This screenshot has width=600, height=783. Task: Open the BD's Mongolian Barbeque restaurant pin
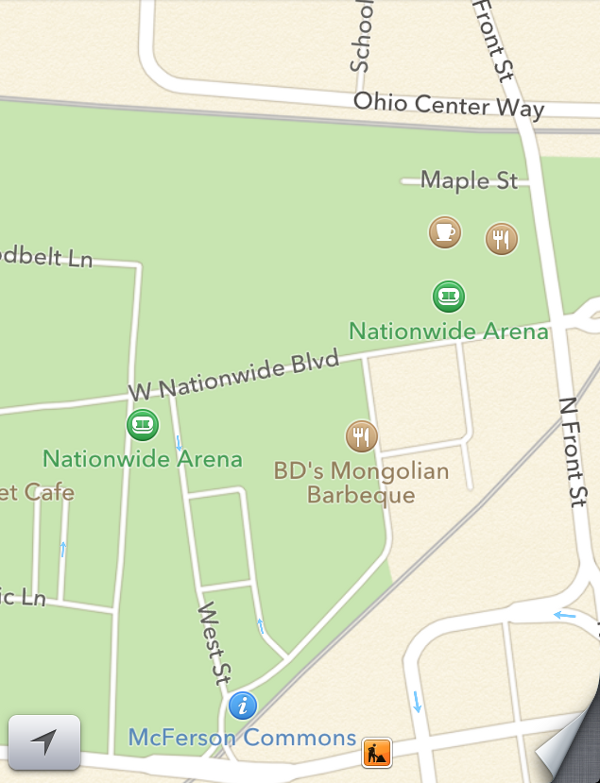361,435
